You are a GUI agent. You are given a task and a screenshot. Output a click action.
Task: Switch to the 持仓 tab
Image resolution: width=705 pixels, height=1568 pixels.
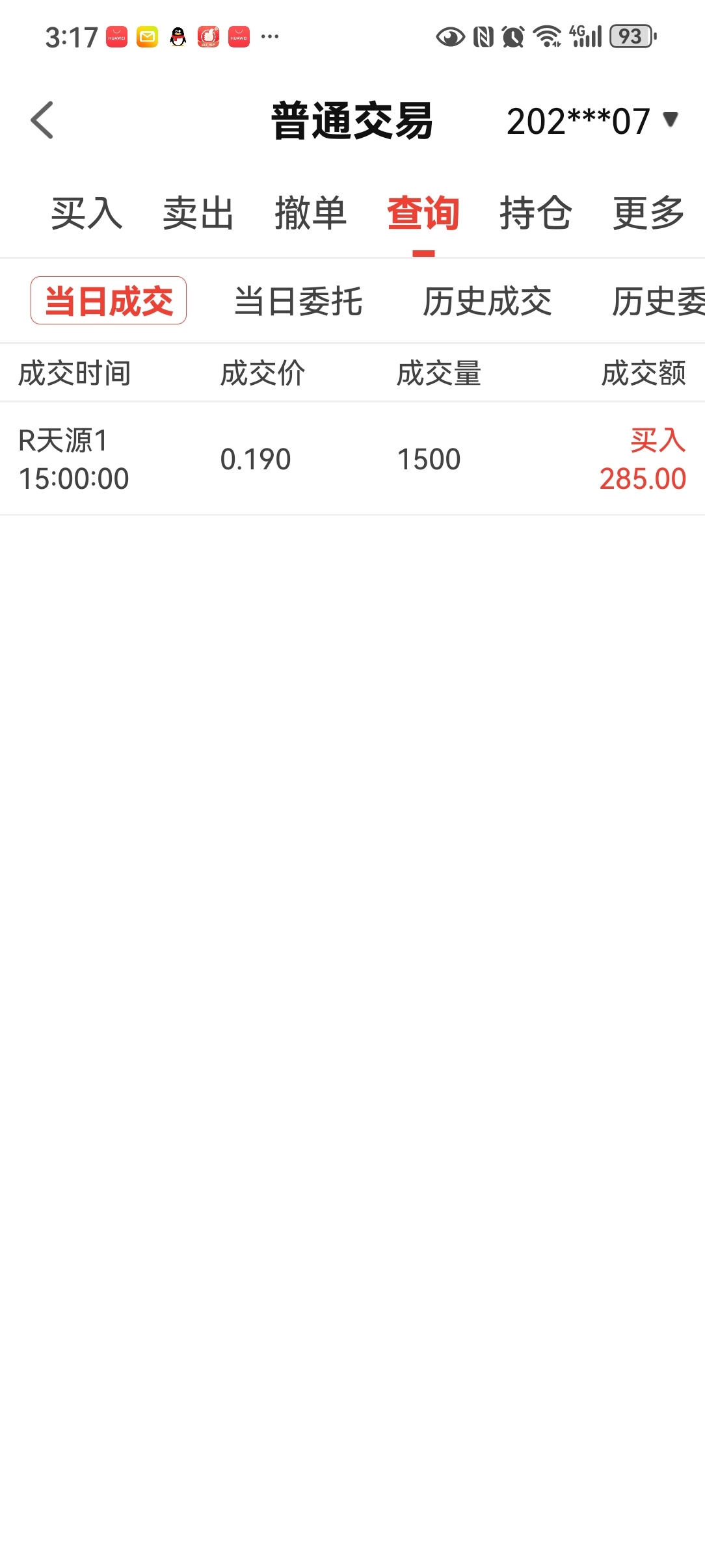coord(536,213)
